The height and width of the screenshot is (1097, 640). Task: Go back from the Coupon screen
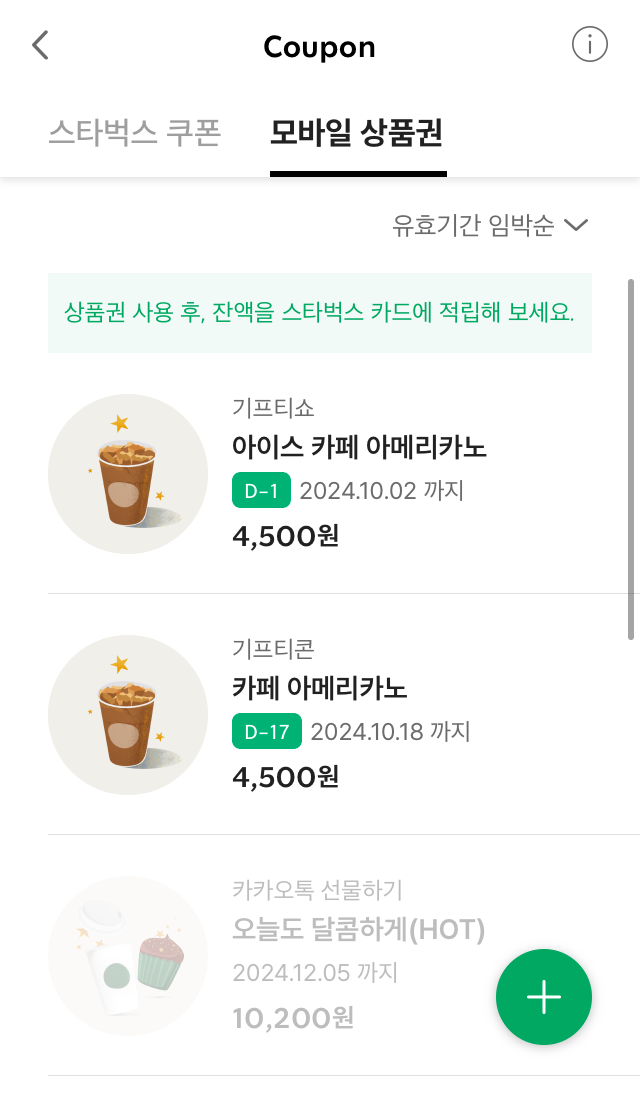coord(40,46)
